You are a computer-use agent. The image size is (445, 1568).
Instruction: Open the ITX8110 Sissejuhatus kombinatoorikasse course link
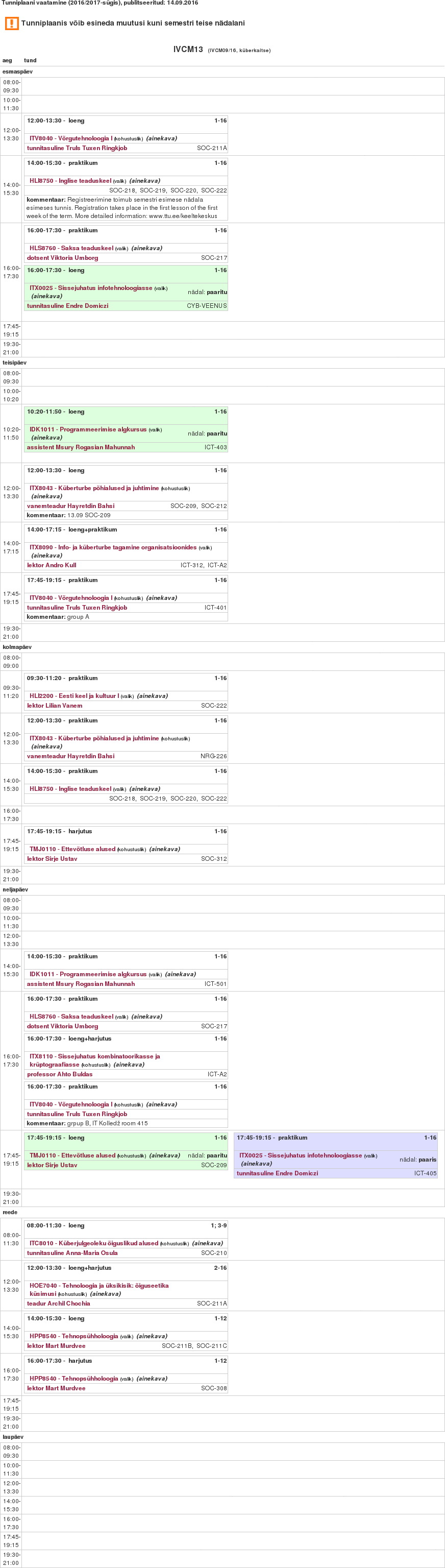[x=94, y=1056]
